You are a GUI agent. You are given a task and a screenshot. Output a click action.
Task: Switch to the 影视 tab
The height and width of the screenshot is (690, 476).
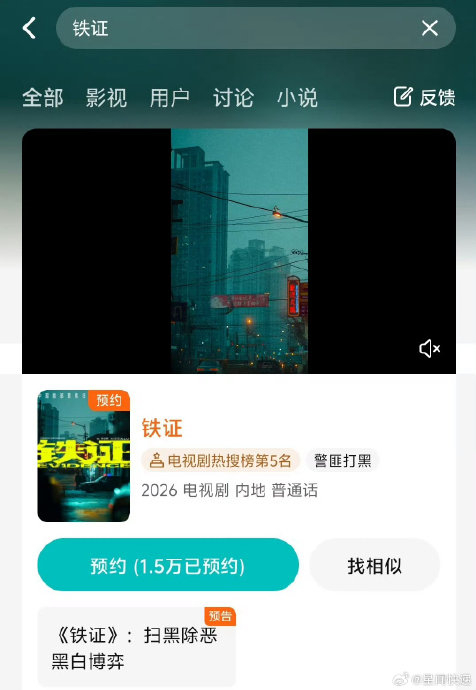[x=106, y=97]
